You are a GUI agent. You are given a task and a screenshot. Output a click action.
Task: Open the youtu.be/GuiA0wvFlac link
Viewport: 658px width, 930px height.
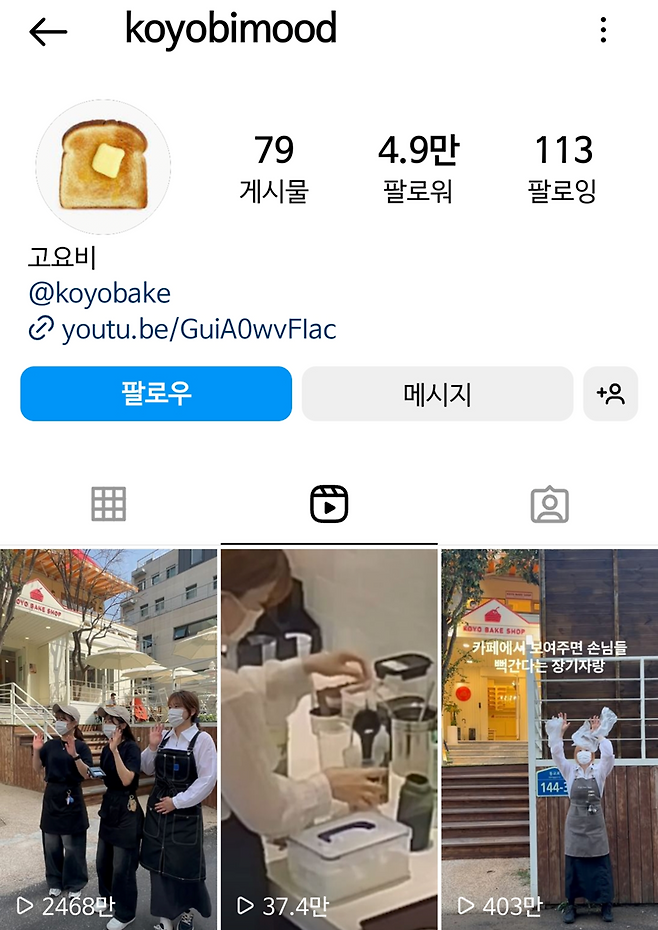(198, 329)
